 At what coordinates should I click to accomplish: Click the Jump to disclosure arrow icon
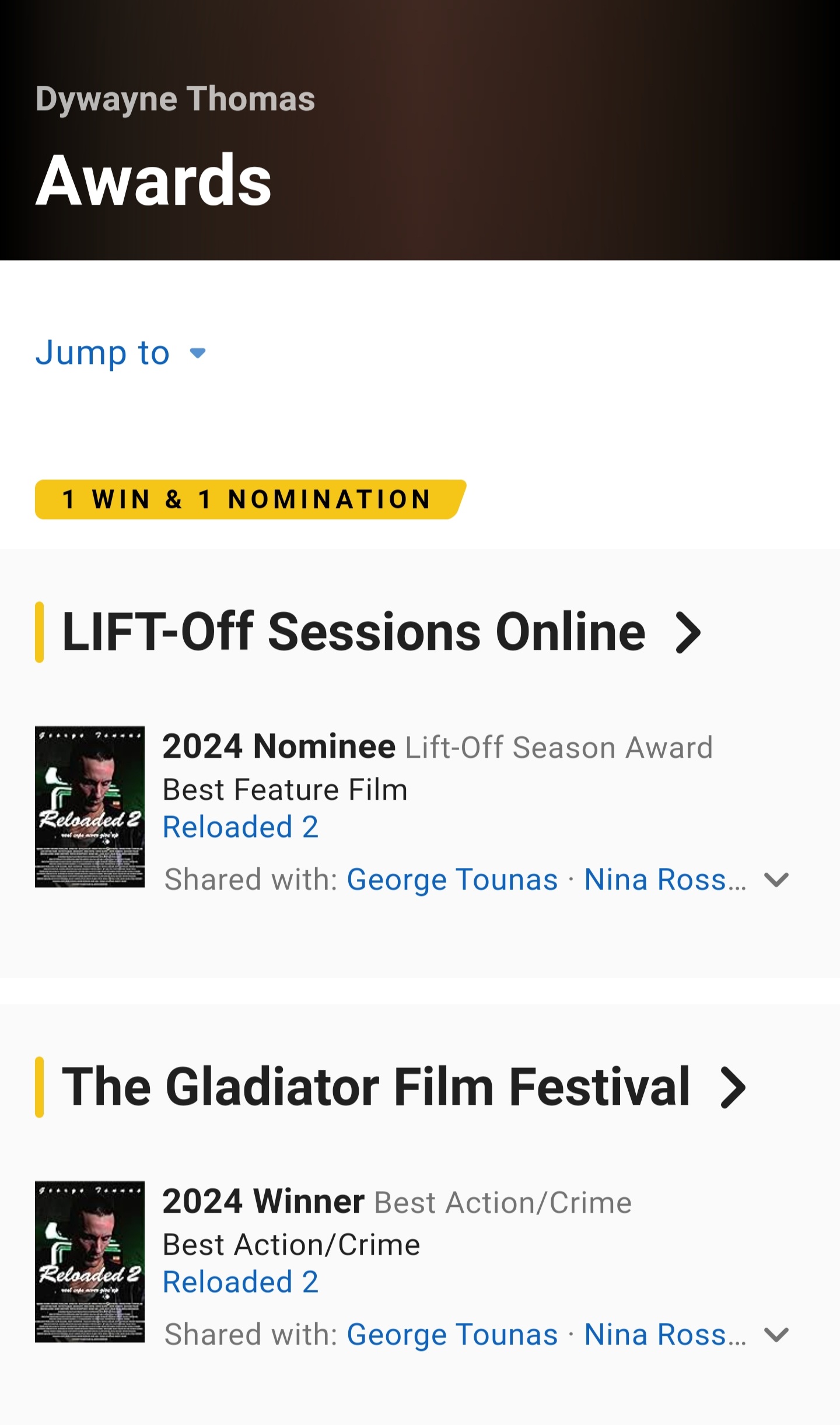click(x=197, y=354)
